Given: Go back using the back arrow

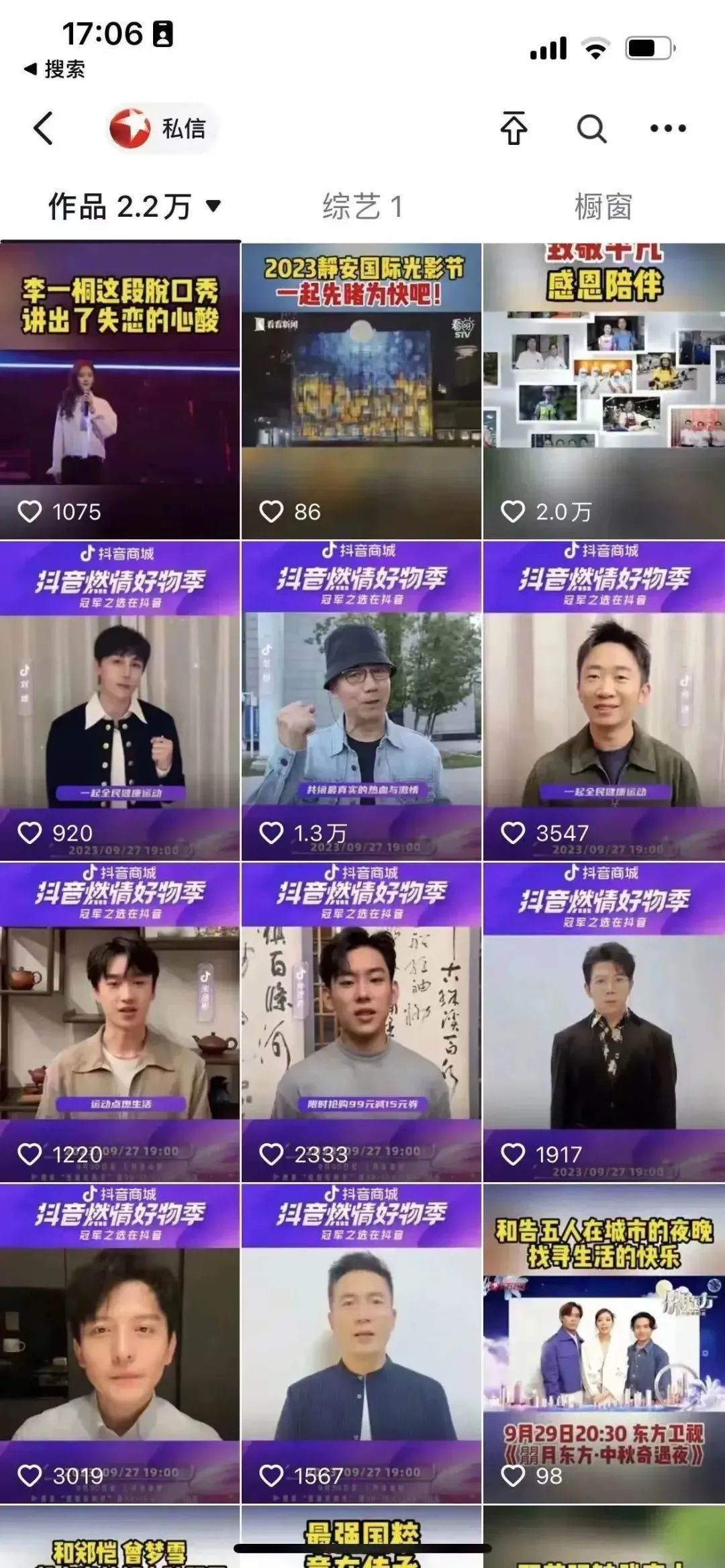Looking at the screenshot, I should pos(44,128).
